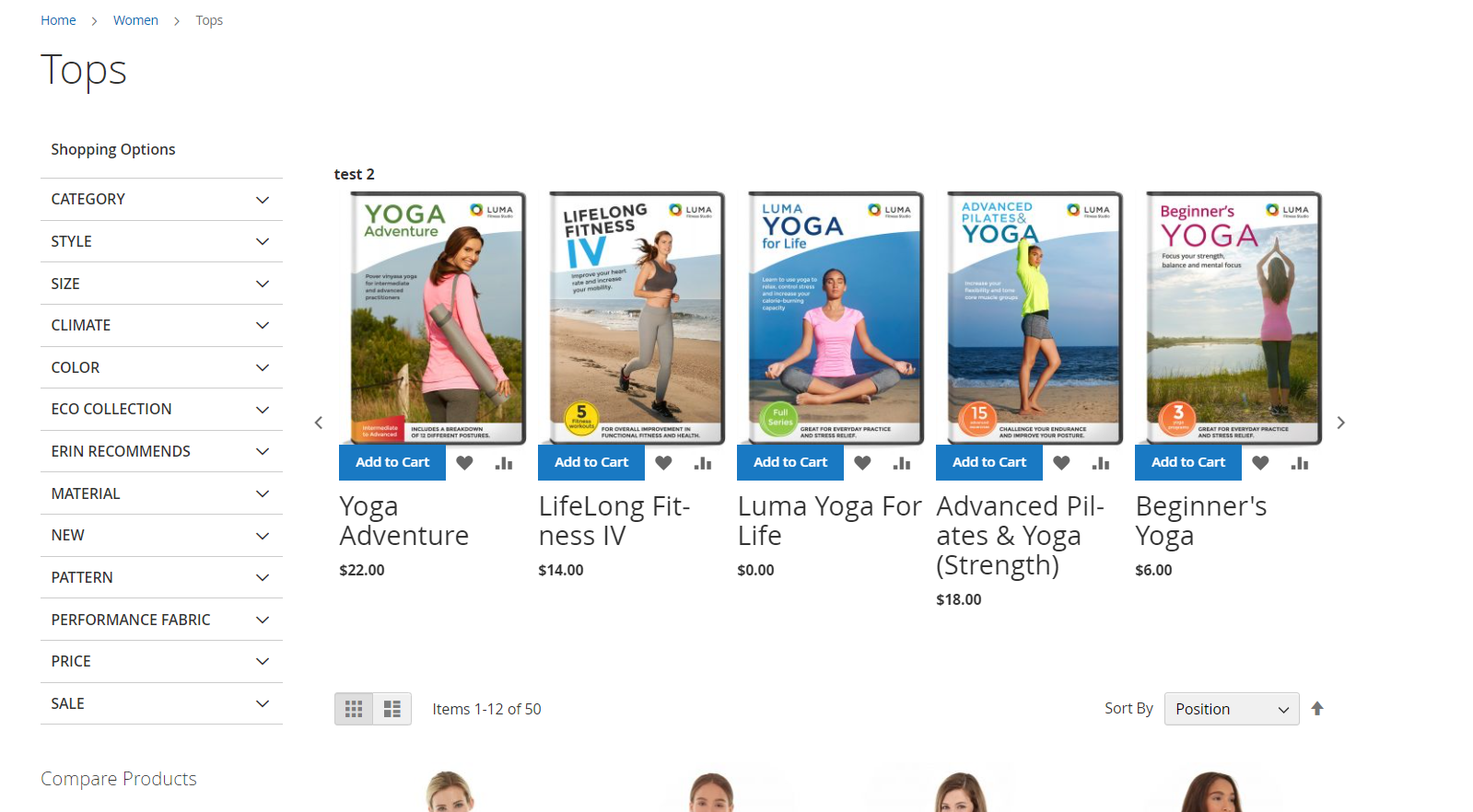Open the Sort By Position dropdown
This screenshot has height=812, width=1473.
click(x=1231, y=709)
